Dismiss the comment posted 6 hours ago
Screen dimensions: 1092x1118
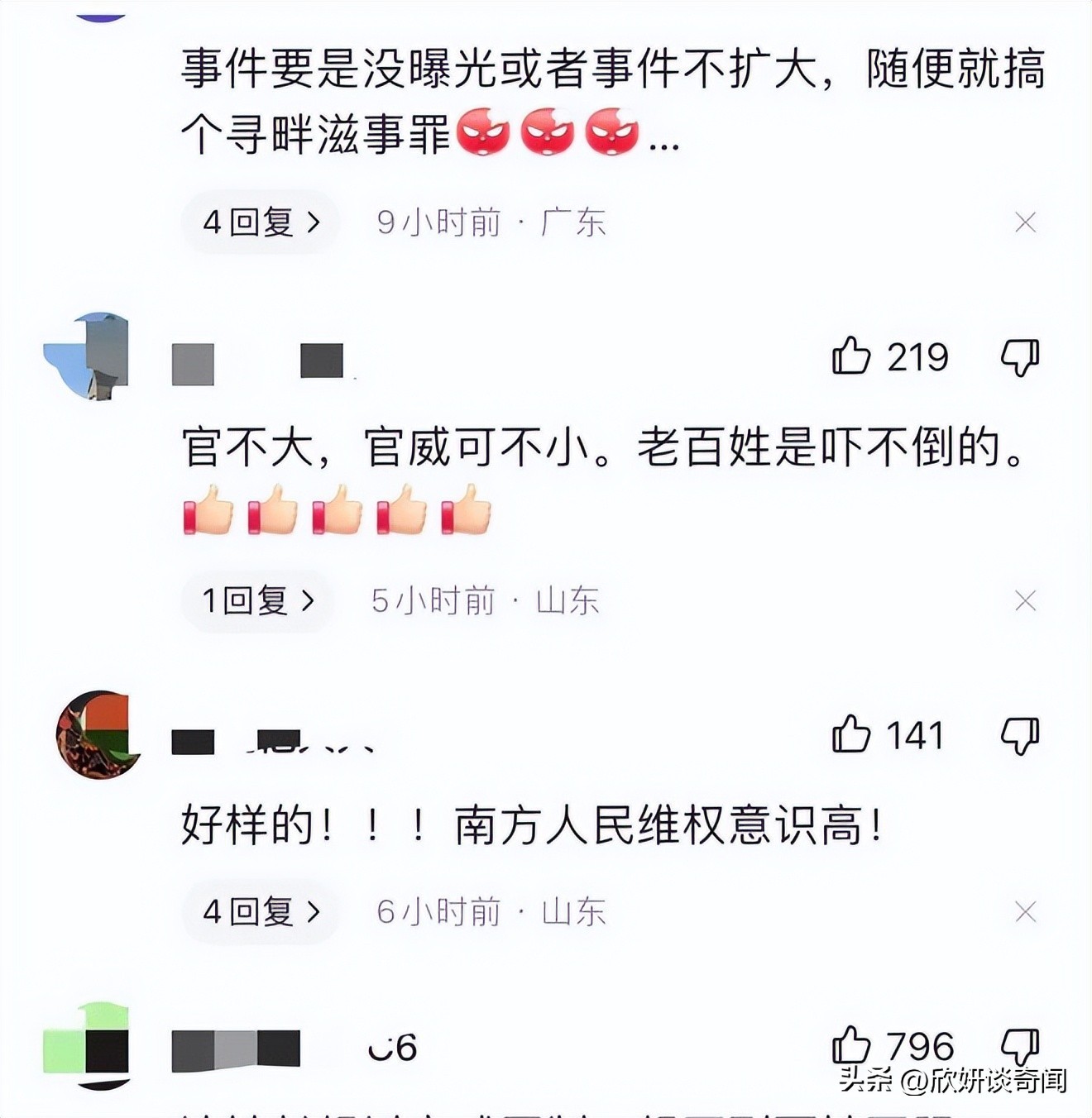pos(1025,911)
